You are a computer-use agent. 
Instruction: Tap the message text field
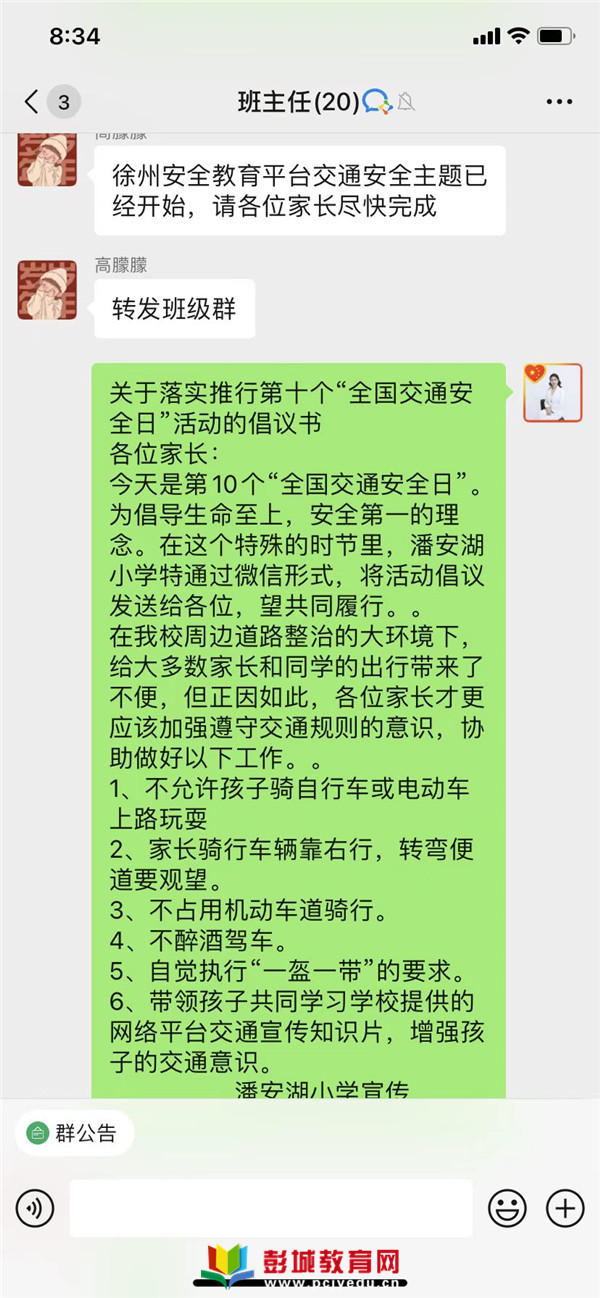[270, 1208]
